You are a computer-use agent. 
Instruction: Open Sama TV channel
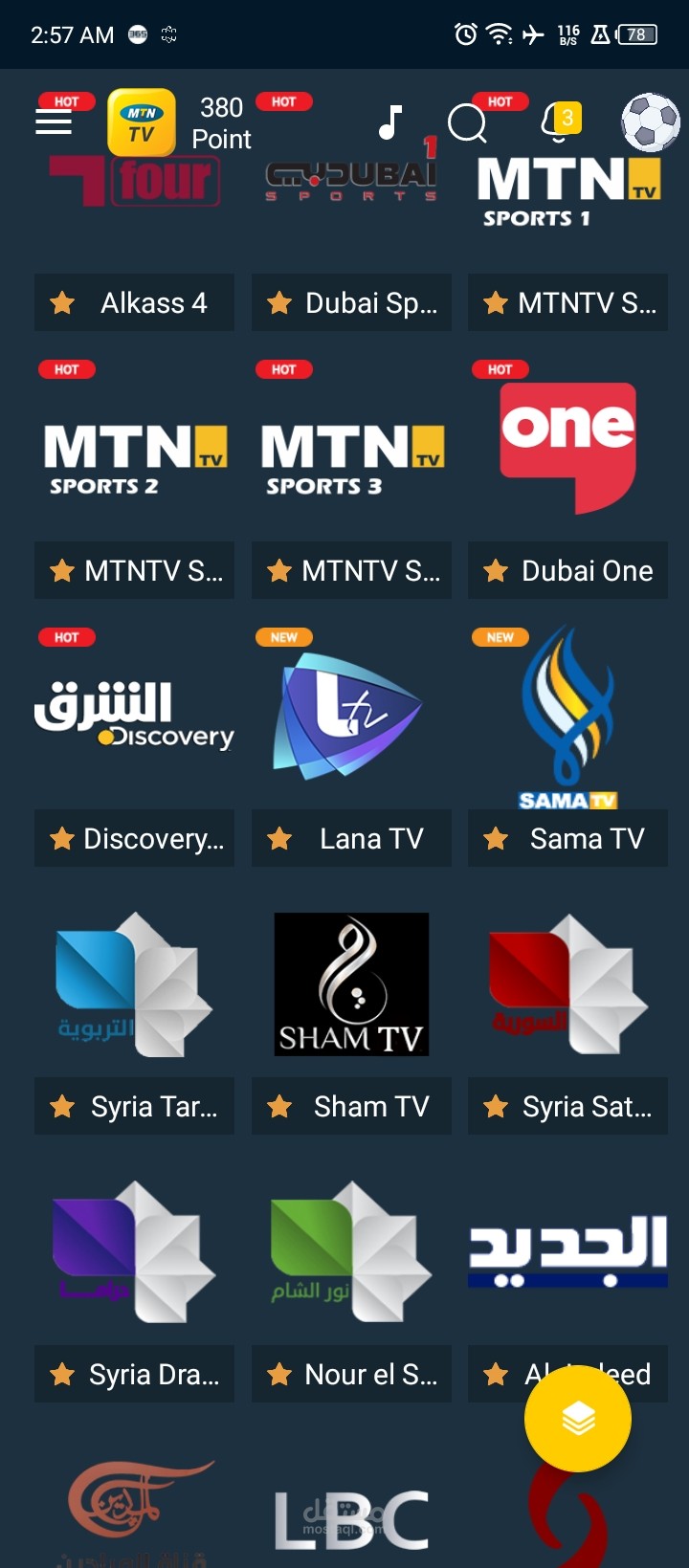coord(567,839)
